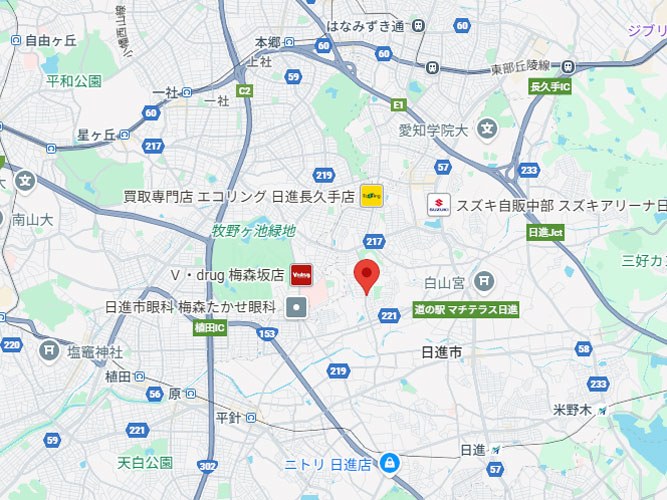The width and height of the screenshot is (667, 500).
Task: Open the 塩竈神社 shrine marker
Action: point(49,351)
